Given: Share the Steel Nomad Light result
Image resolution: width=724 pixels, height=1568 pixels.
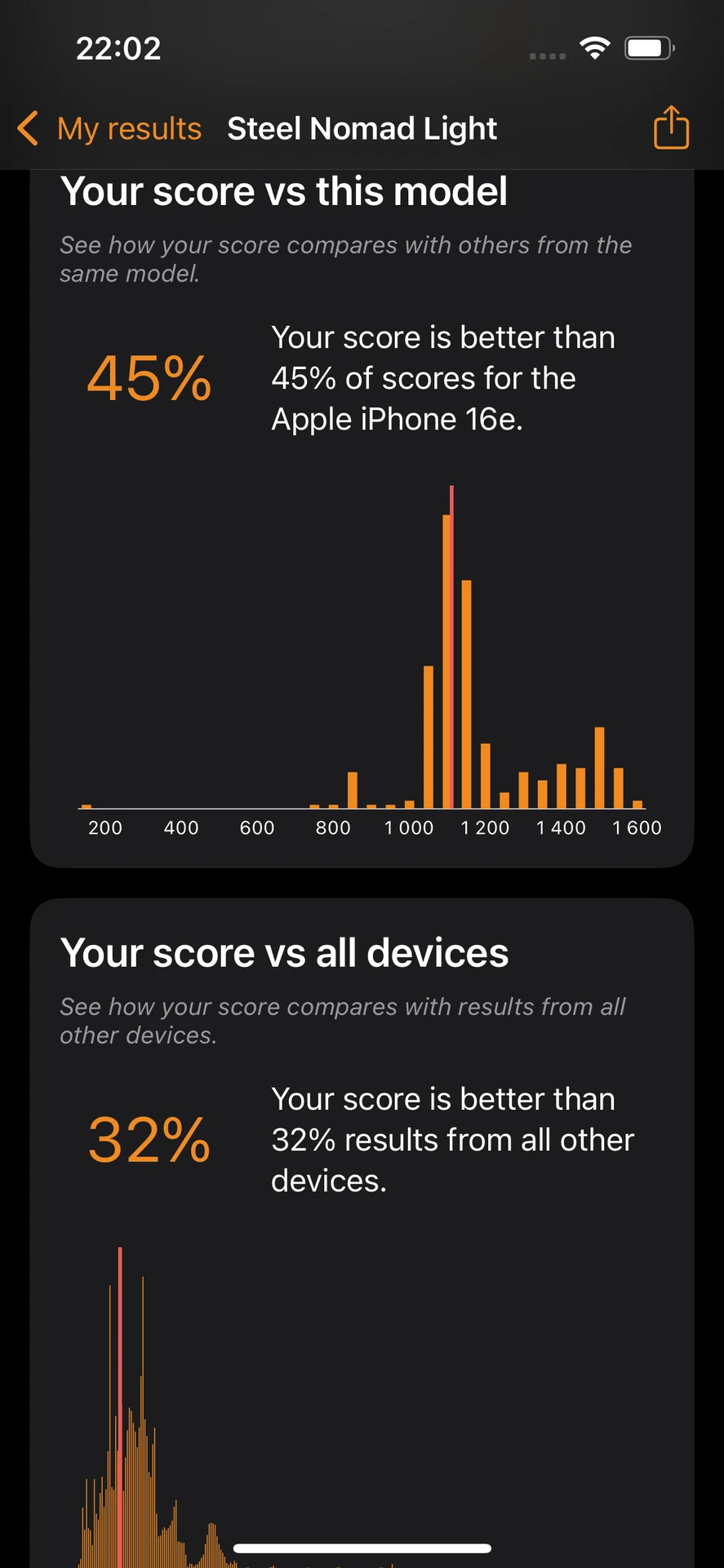Looking at the screenshot, I should tap(671, 128).
